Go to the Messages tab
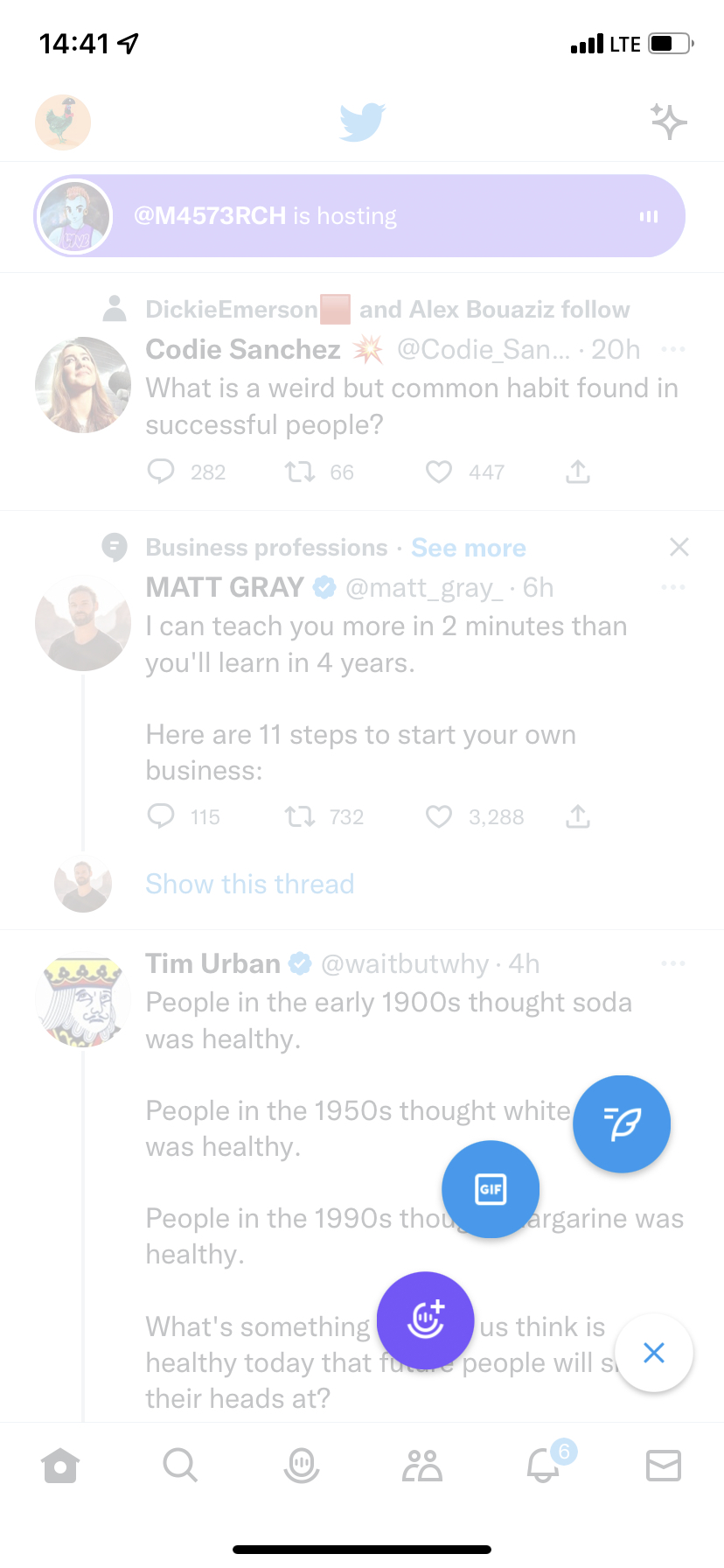This screenshot has height=1568, width=724. (664, 1464)
